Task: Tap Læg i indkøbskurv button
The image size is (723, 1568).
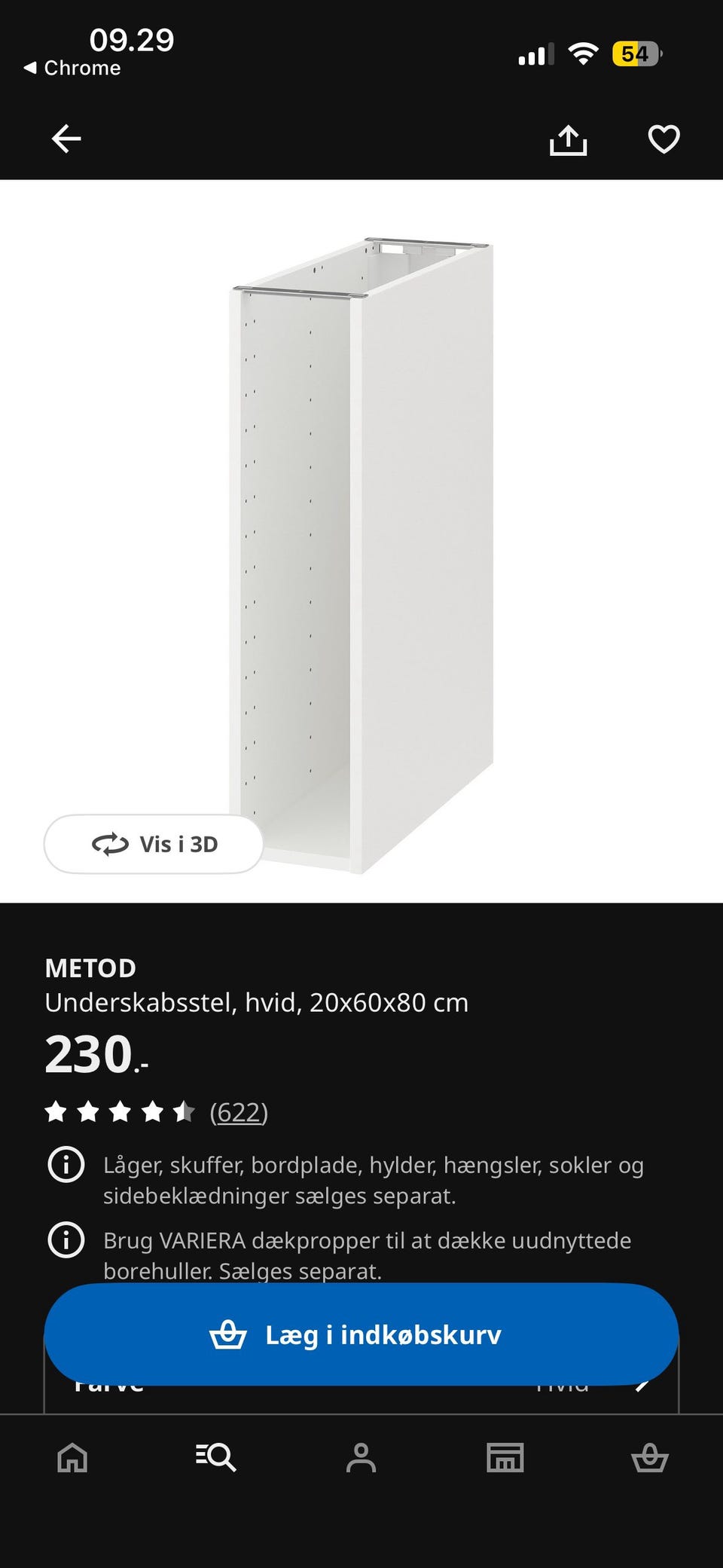Action: pyautogui.click(x=361, y=1334)
